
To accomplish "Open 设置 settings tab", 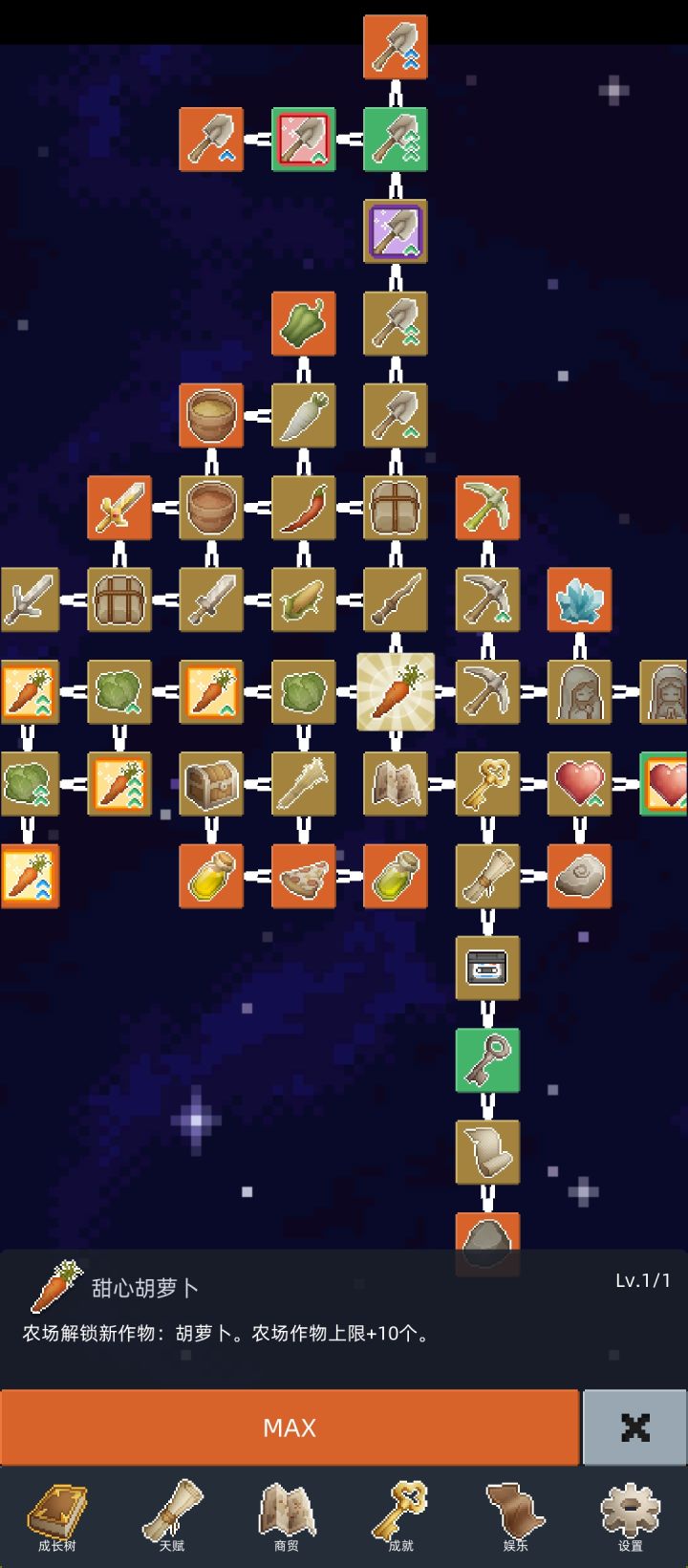I will (631, 1516).
